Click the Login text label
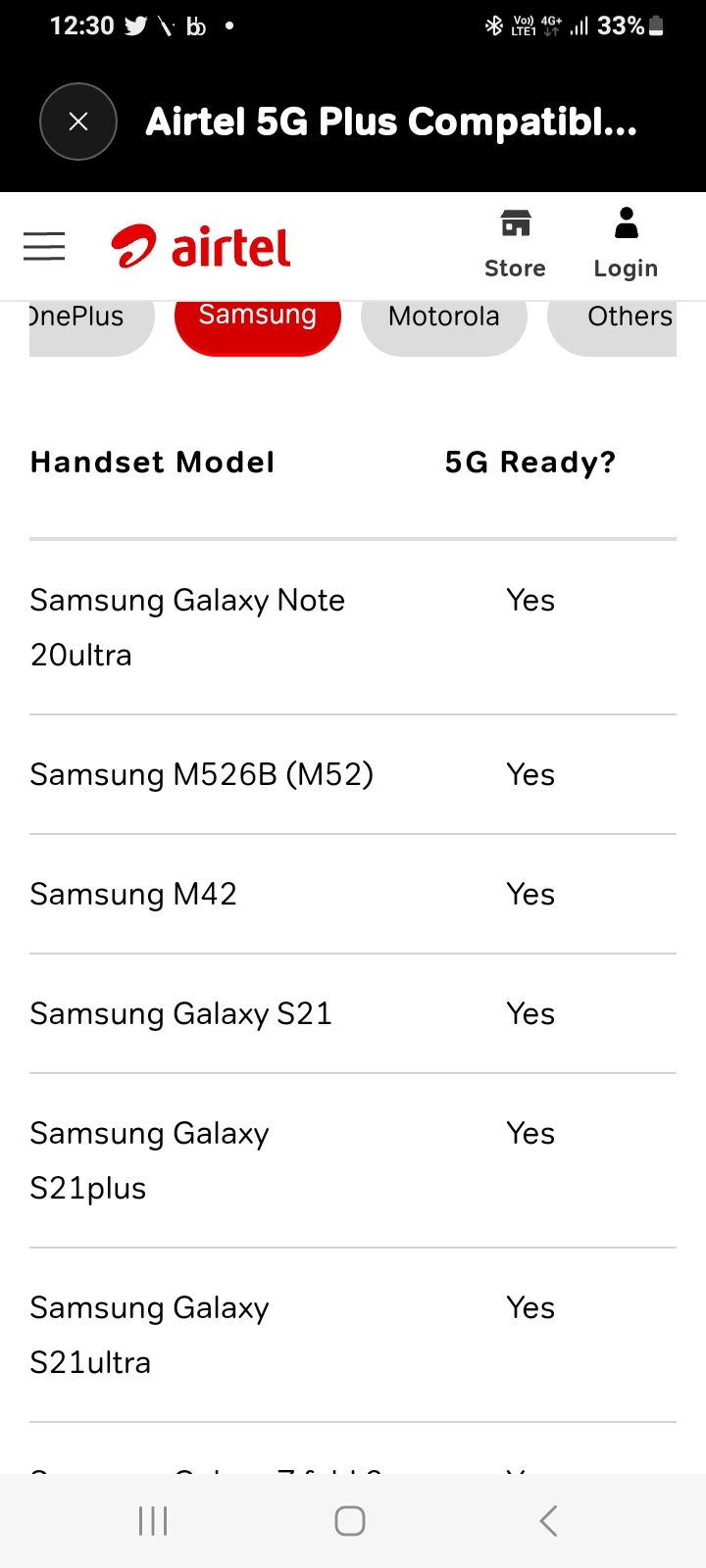This screenshot has width=706, height=1568. (x=626, y=268)
